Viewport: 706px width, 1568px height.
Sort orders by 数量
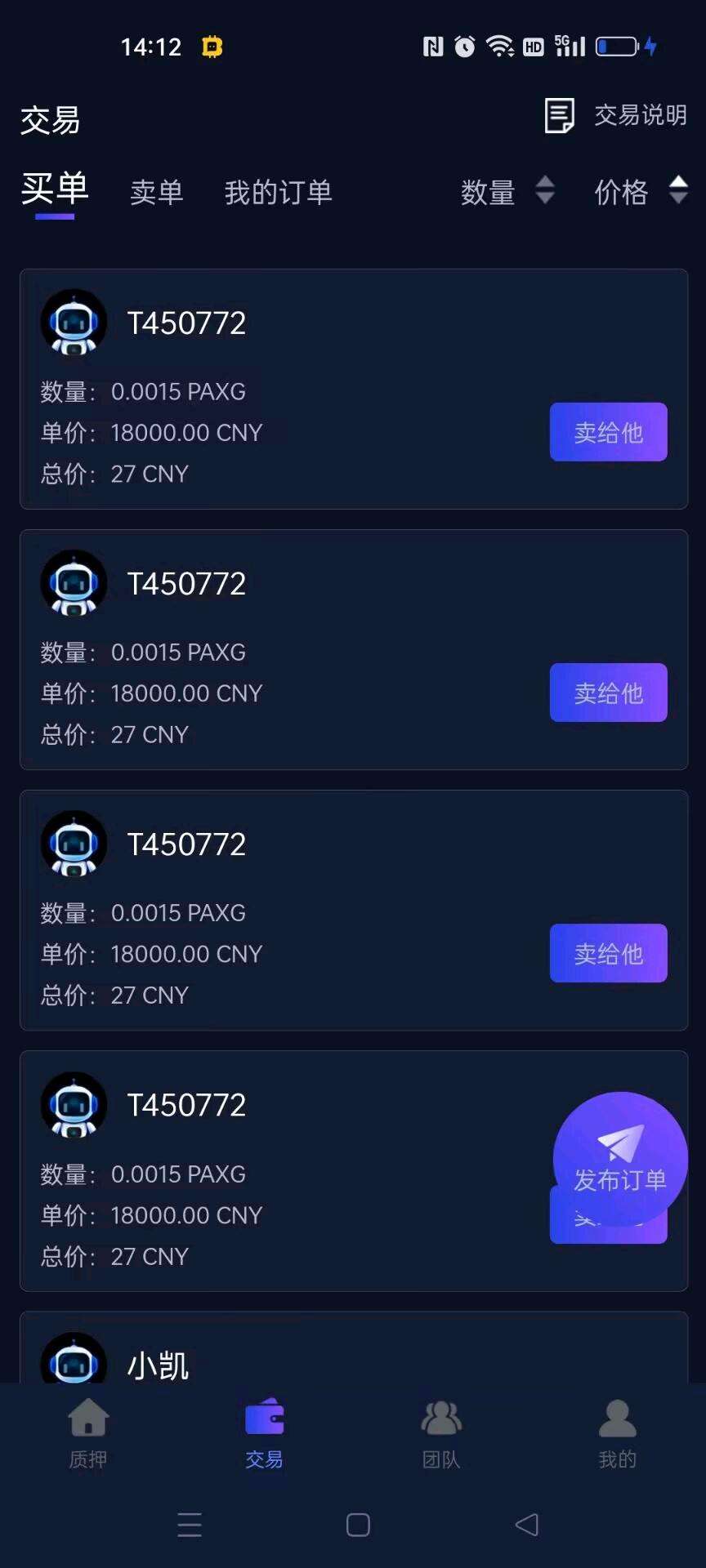(x=507, y=192)
